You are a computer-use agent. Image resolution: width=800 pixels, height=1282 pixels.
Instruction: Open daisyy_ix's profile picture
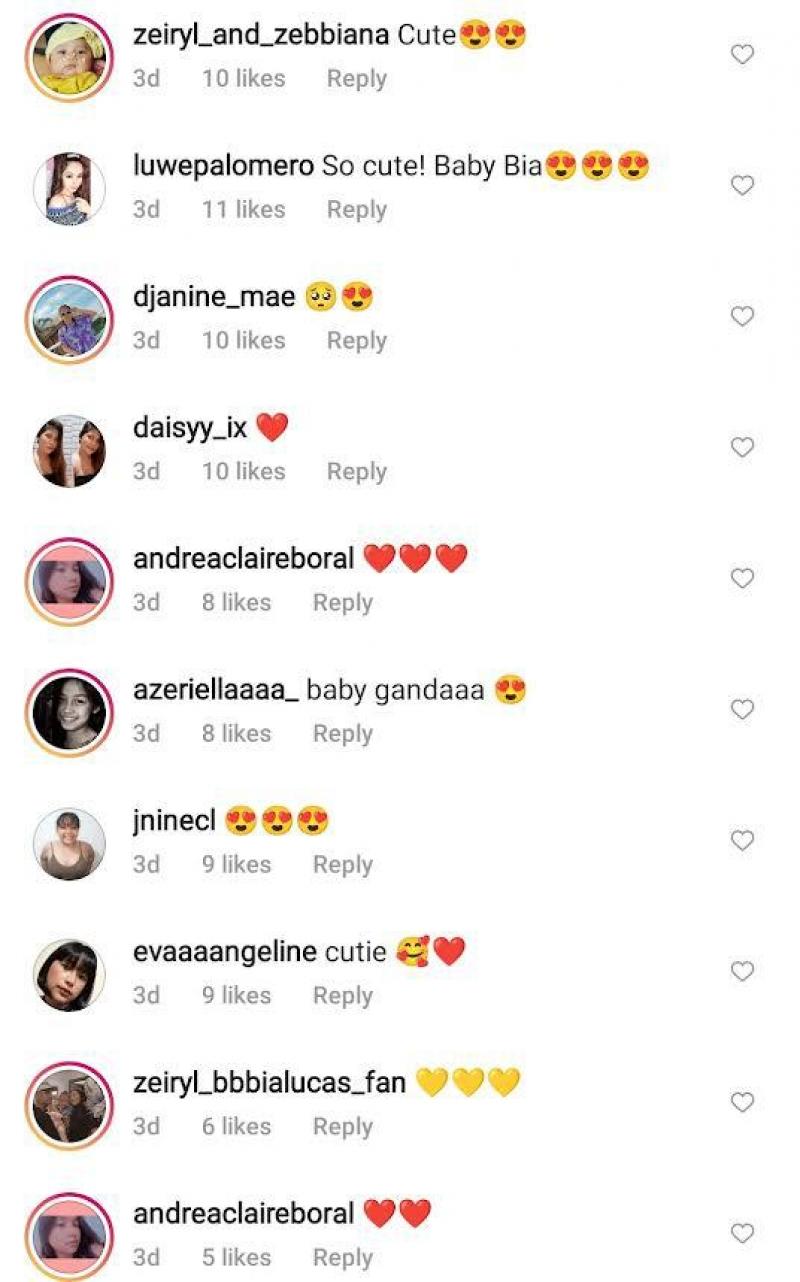click(69, 451)
